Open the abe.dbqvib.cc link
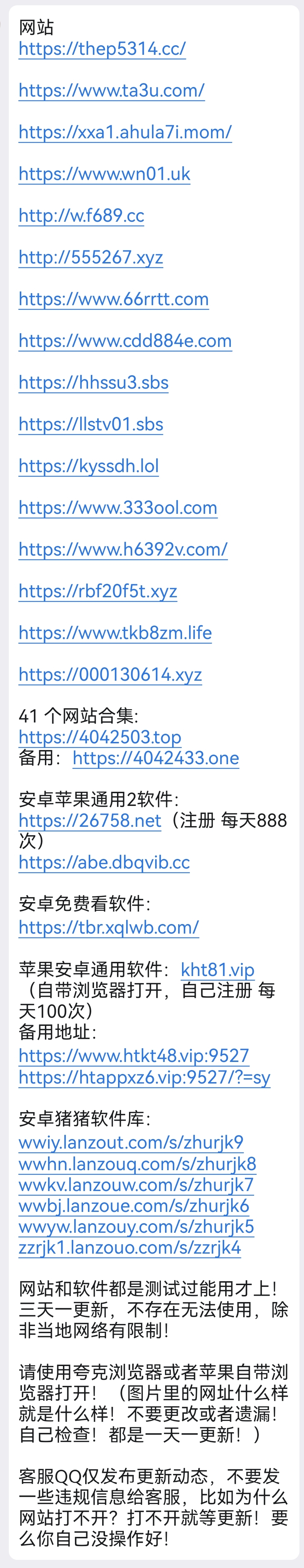 coord(104,863)
